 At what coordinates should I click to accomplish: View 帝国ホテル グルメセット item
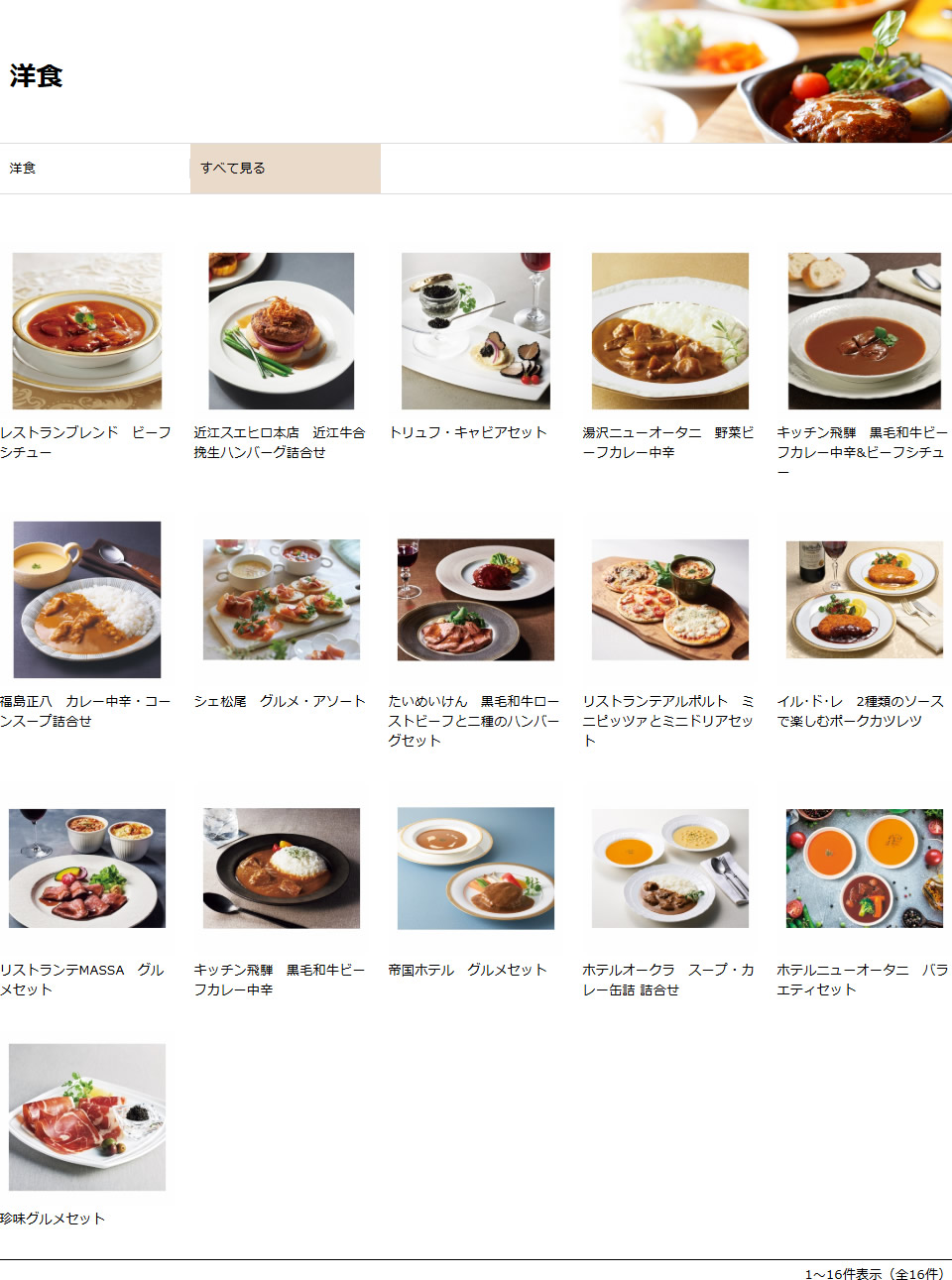click(475, 869)
